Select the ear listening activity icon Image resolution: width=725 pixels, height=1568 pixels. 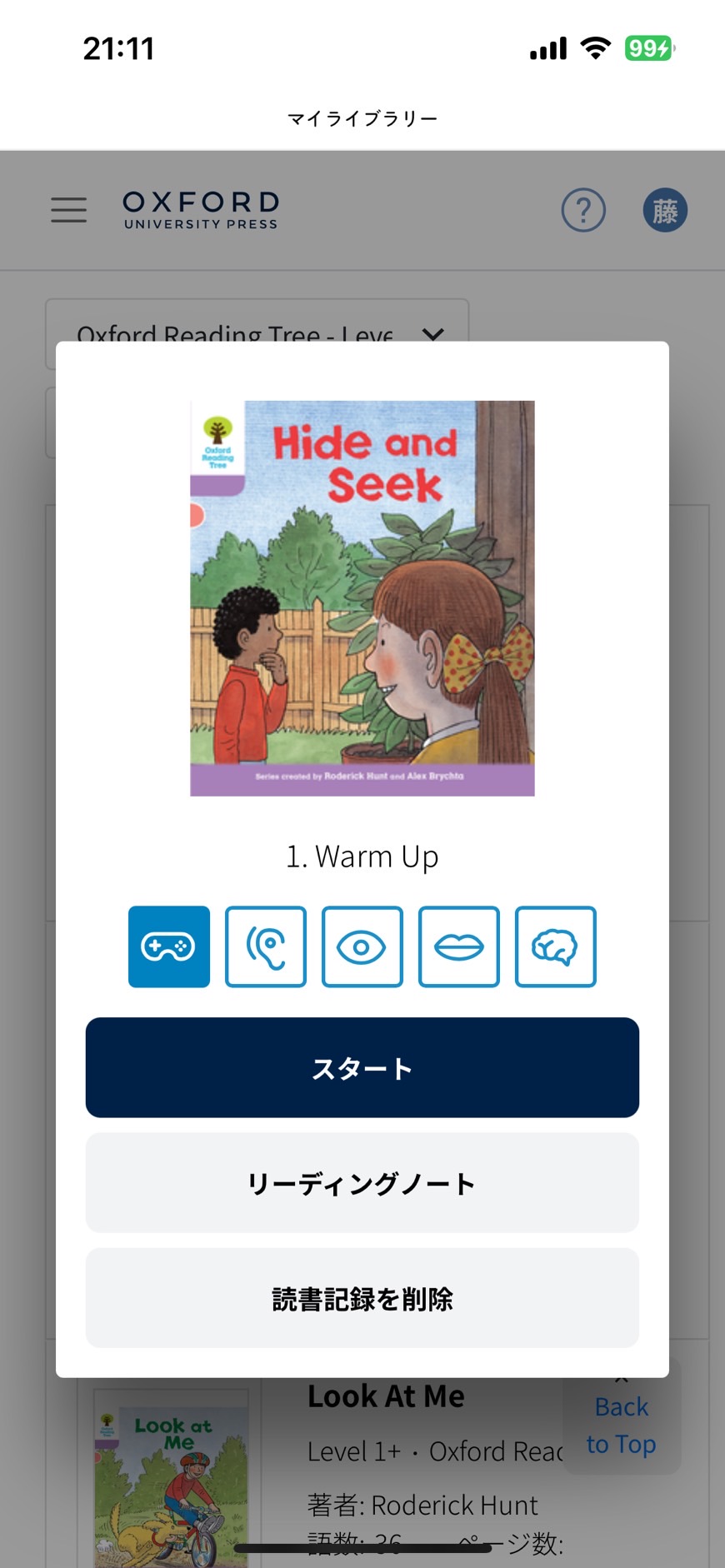266,946
